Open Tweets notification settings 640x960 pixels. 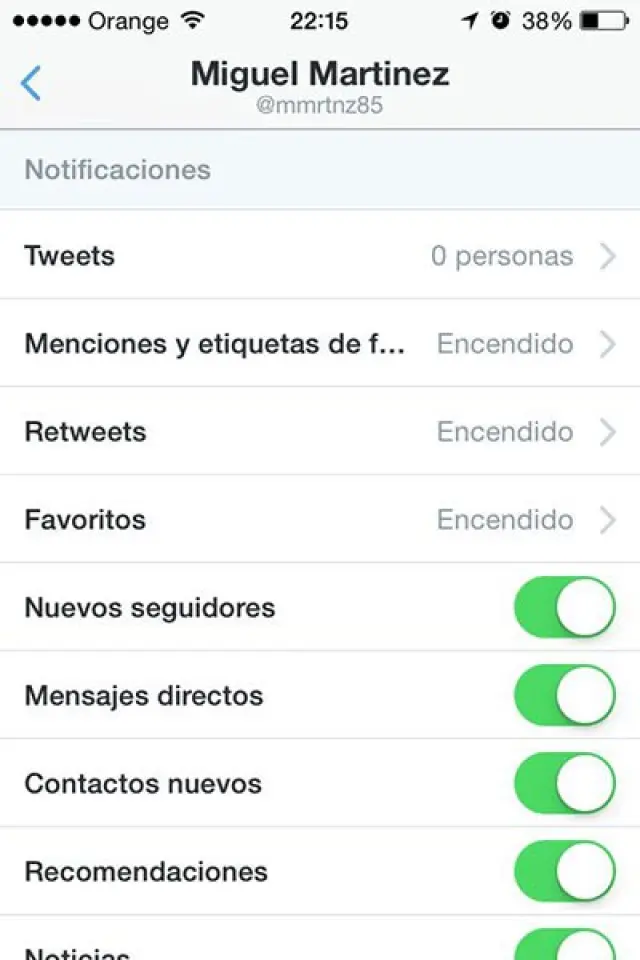pos(320,256)
